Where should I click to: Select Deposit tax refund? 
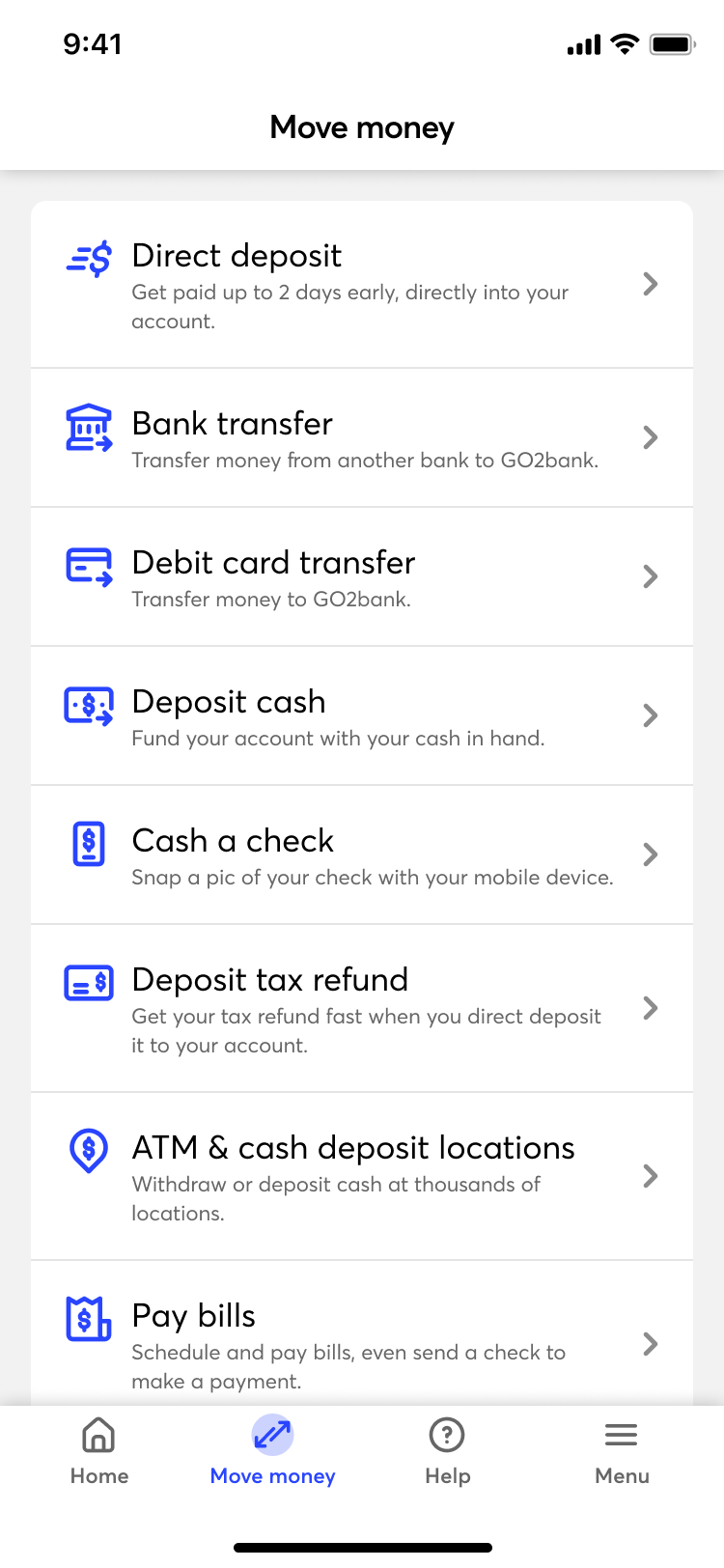pos(361,1008)
